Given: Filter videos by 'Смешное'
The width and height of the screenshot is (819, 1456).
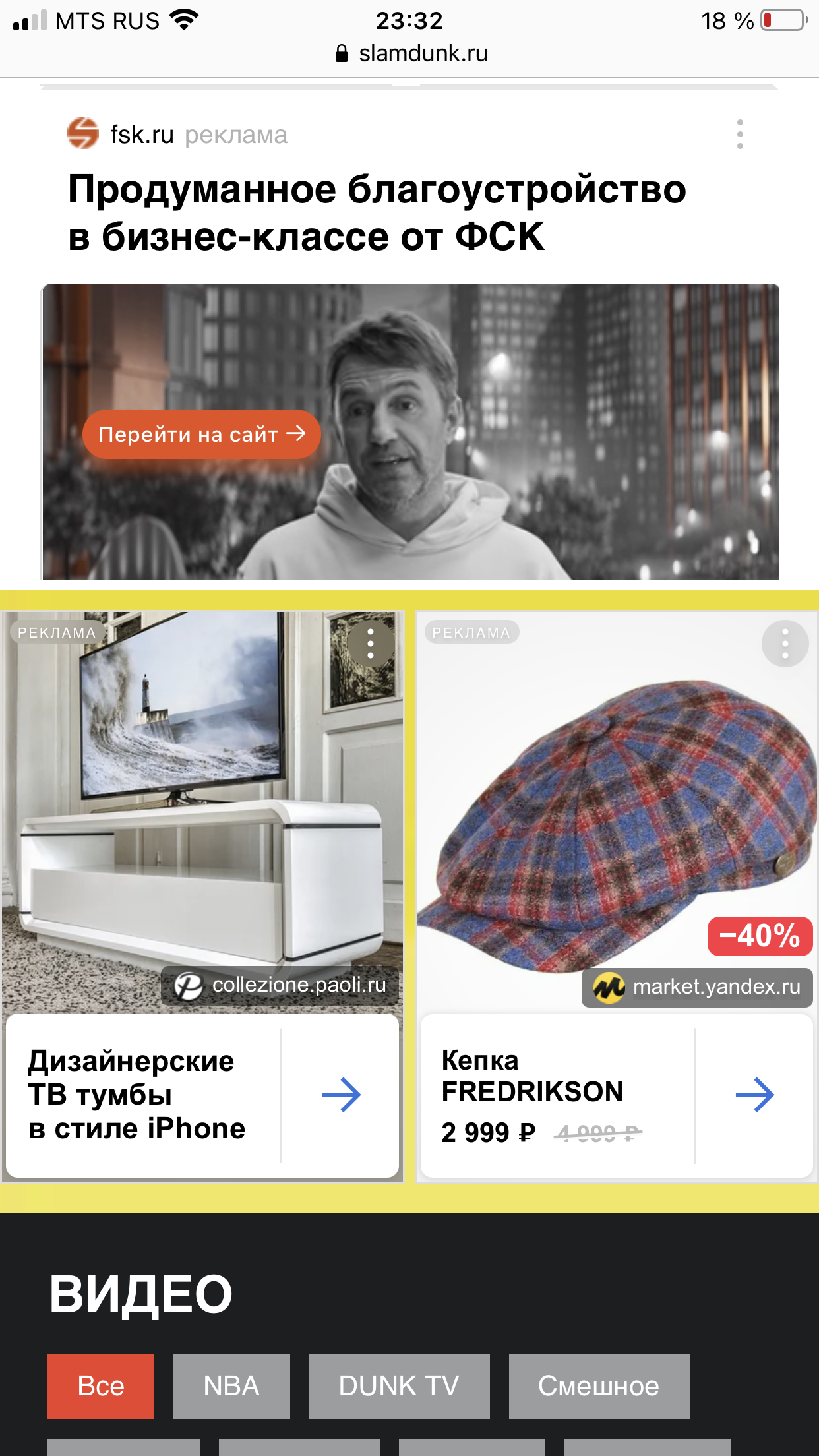Looking at the screenshot, I should [599, 1386].
